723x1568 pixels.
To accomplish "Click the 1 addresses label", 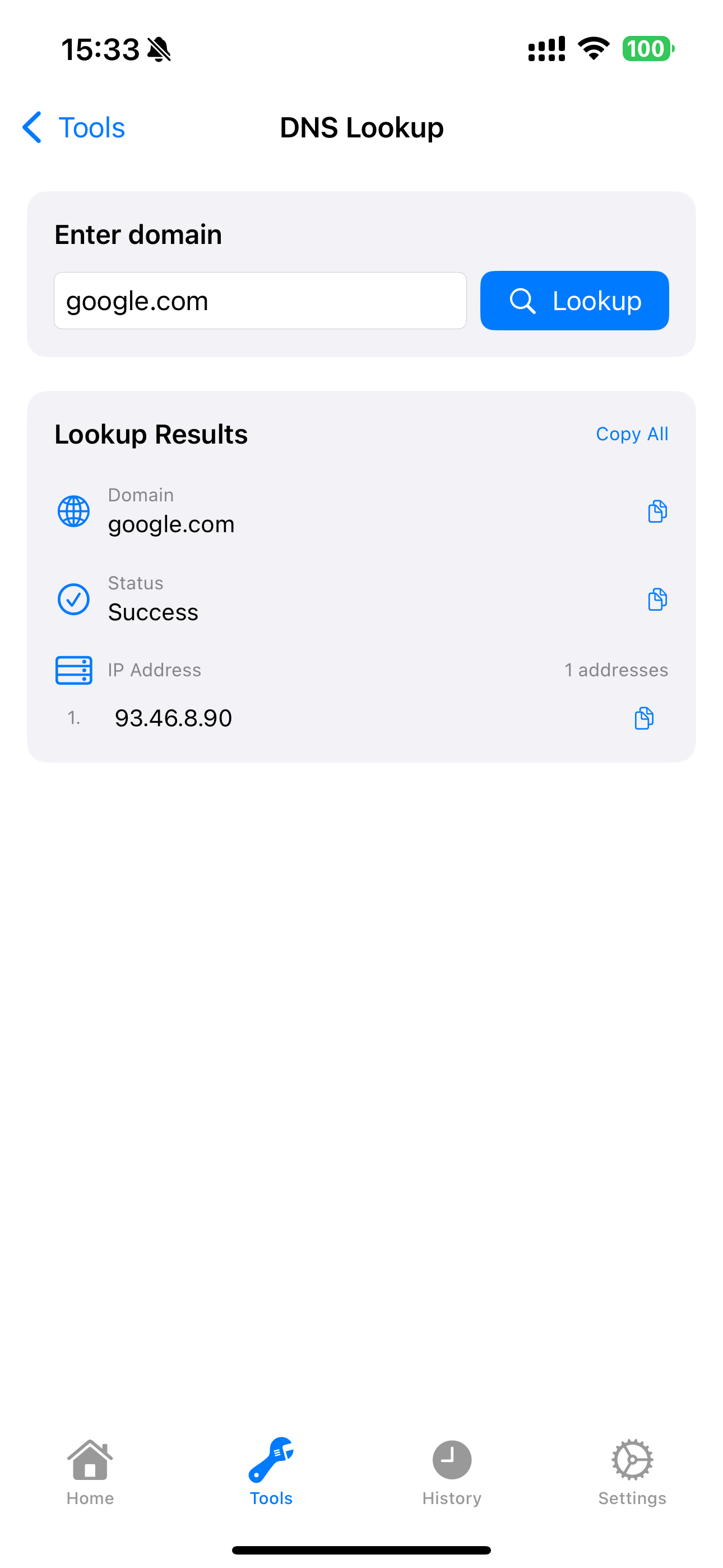I will click(616, 670).
